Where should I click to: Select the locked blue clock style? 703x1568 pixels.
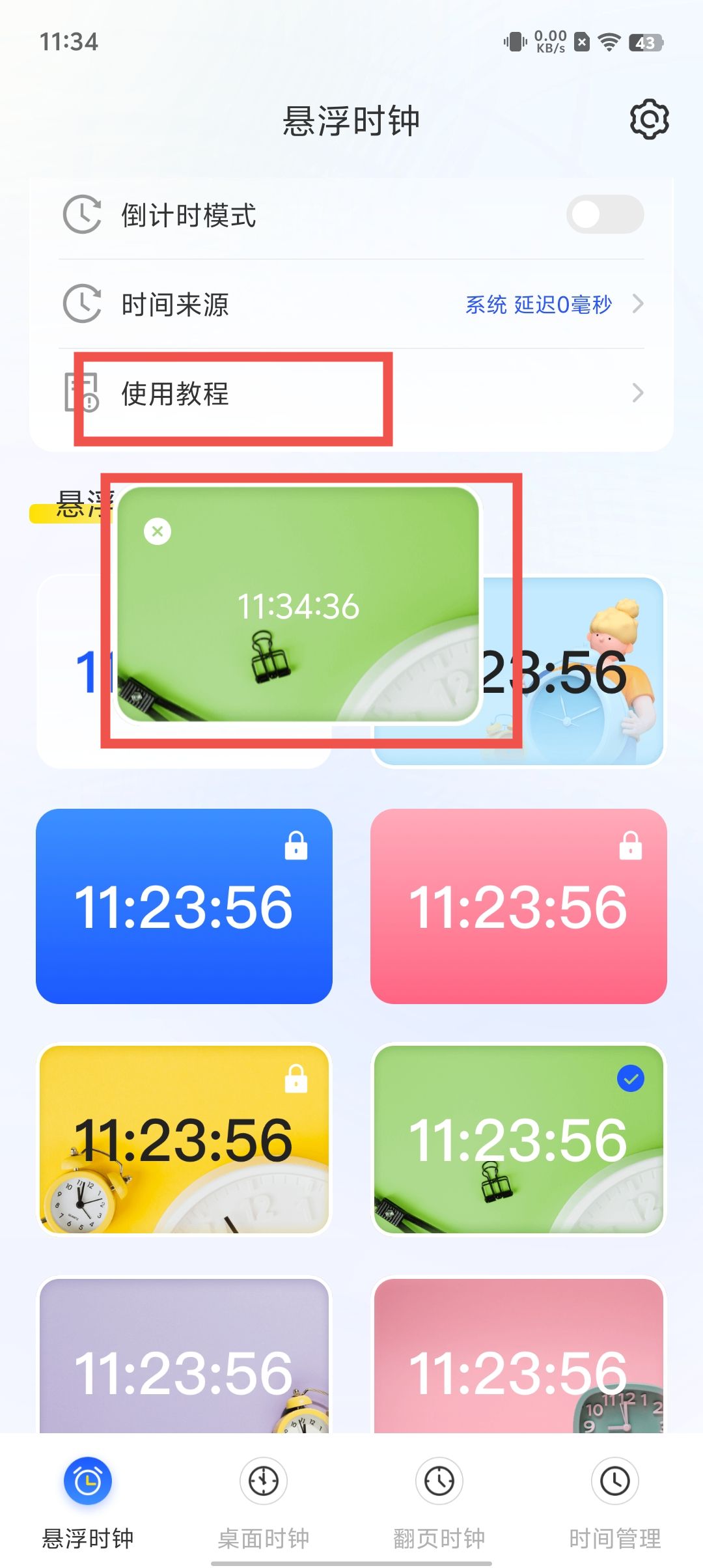(184, 906)
